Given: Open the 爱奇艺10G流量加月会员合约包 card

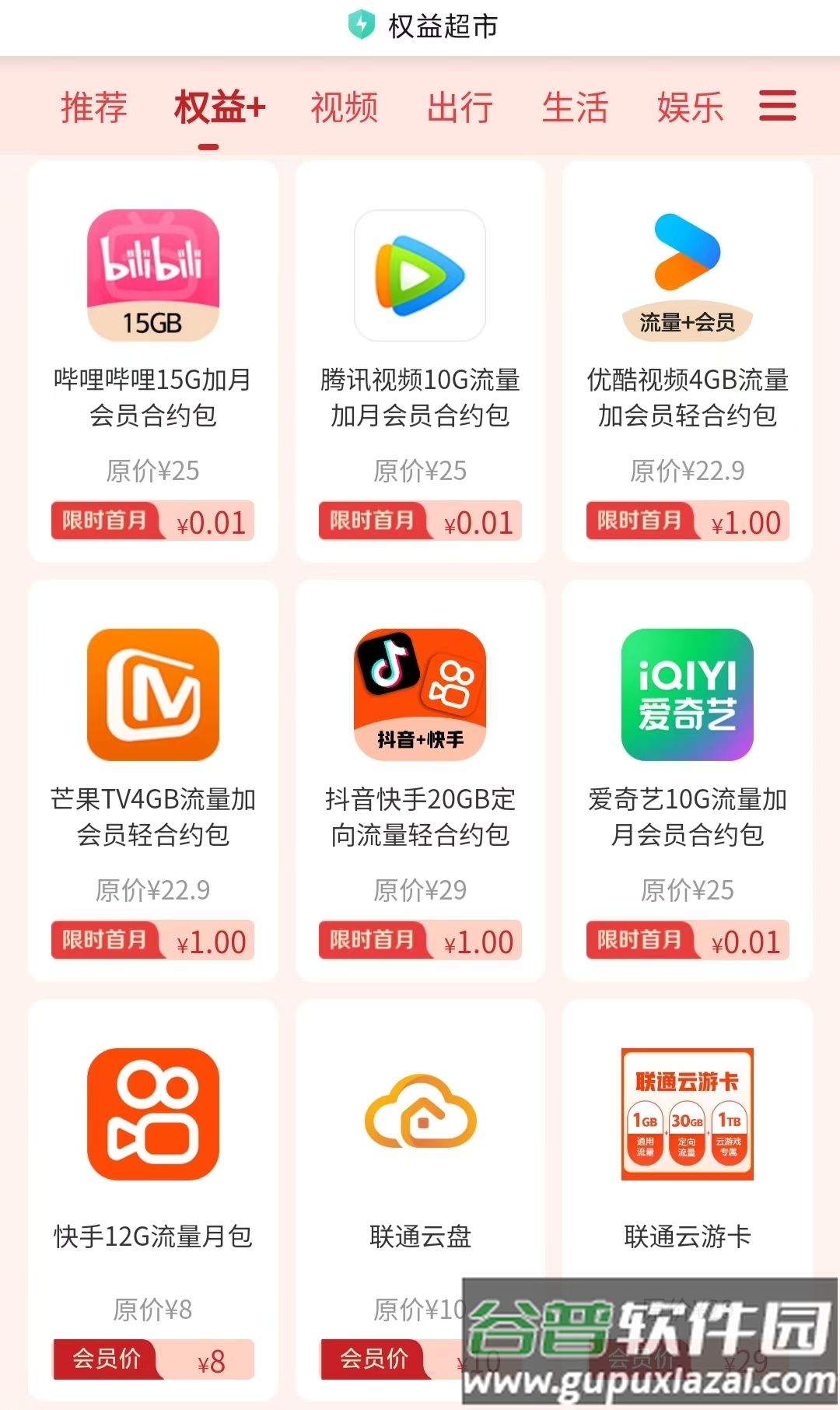Looking at the screenshot, I should [688, 780].
